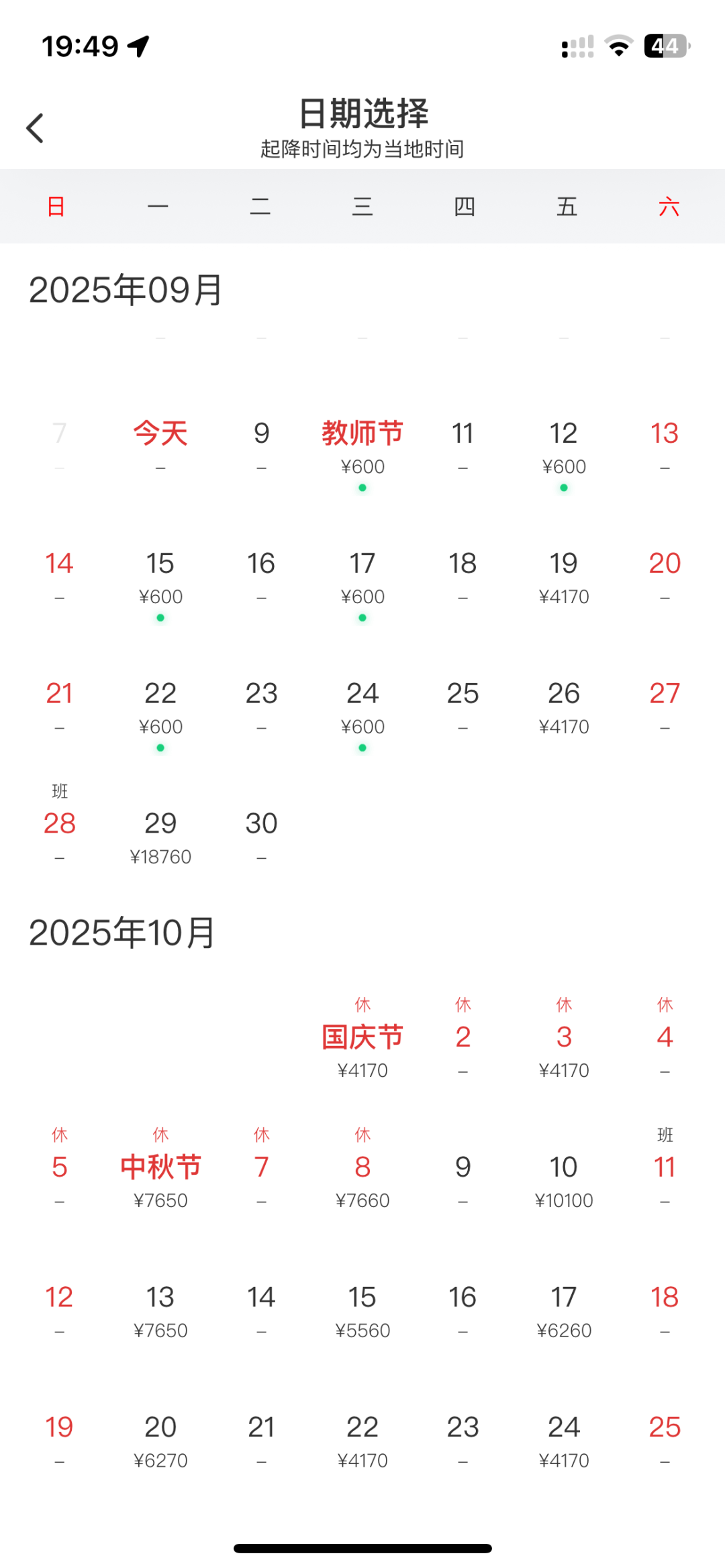This screenshot has width=725, height=1568.
Task: Pick September 26 priced ¥4170
Action: [564, 707]
